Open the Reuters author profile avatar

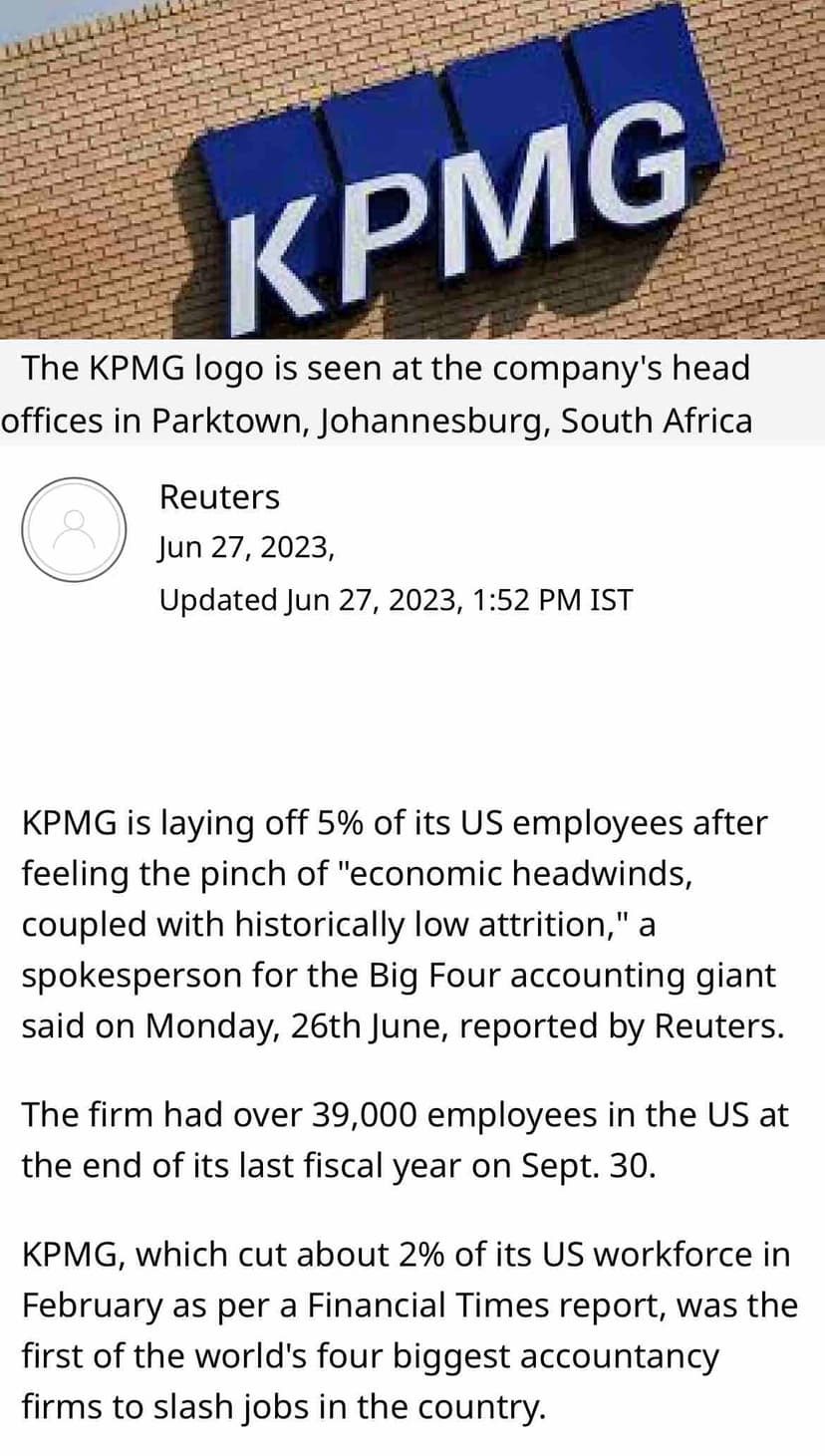coord(74,529)
